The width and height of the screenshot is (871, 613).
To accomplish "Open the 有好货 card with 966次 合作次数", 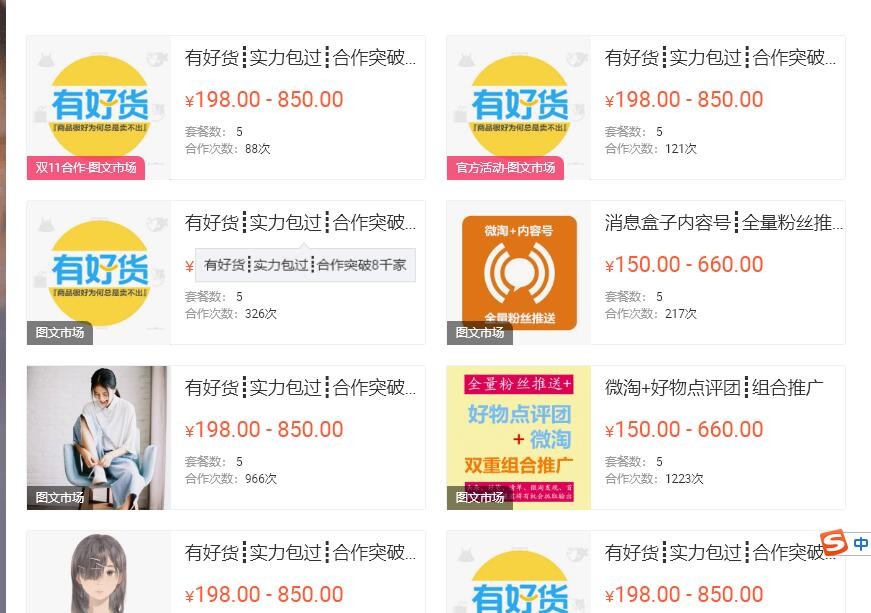I will (300, 388).
